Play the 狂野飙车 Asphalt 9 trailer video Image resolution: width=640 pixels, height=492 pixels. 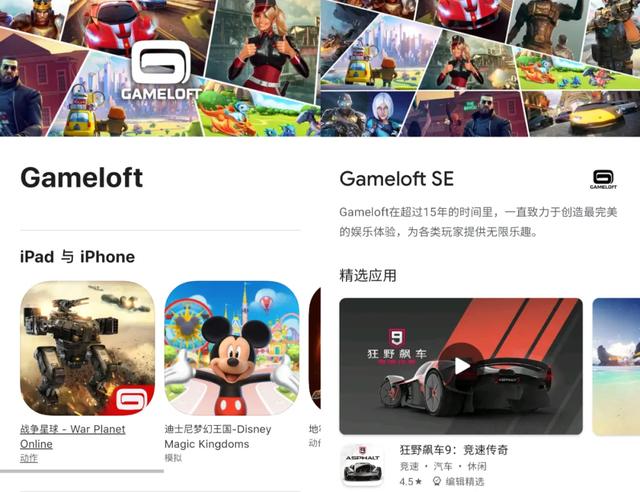click(461, 365)
